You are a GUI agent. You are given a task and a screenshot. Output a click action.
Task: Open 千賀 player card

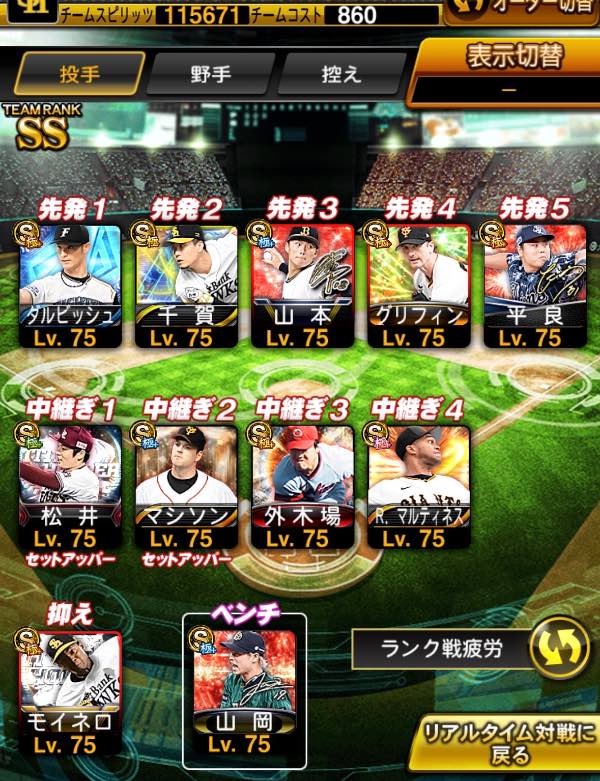pos(187,285)
